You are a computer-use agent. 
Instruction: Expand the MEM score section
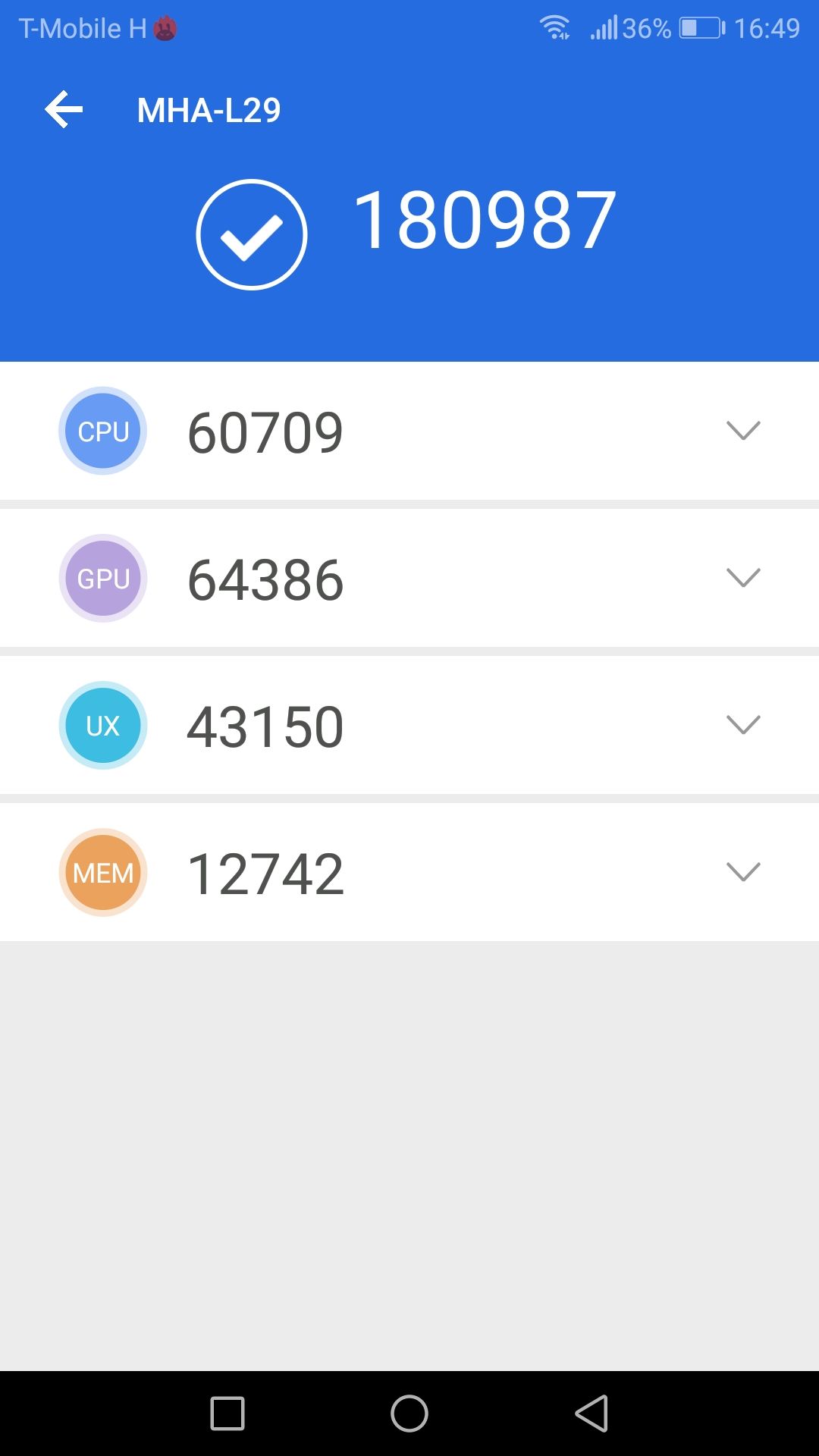[743, 872]
